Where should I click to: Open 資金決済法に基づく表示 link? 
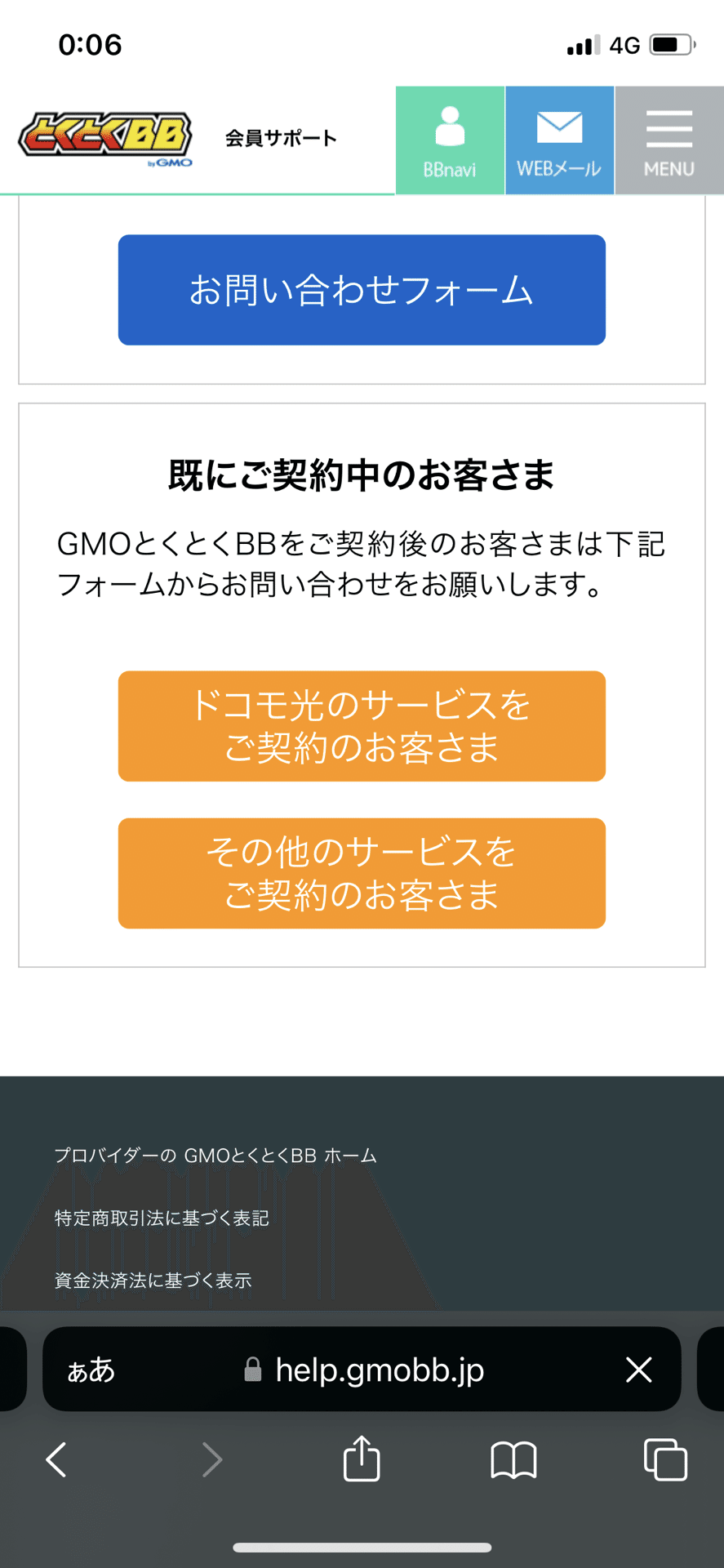coord(152,1281)
